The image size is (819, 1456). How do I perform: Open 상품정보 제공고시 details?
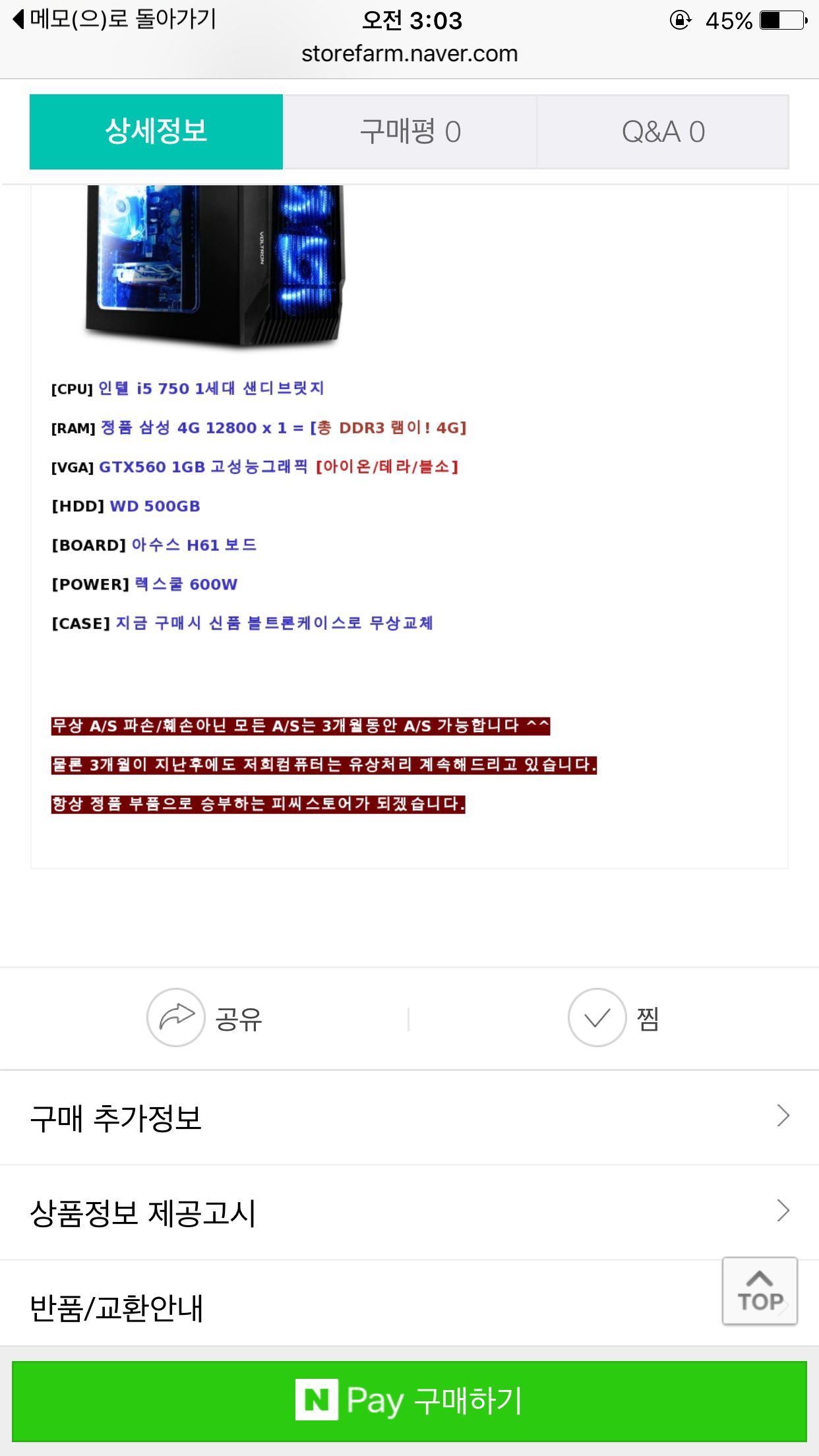409,1212
